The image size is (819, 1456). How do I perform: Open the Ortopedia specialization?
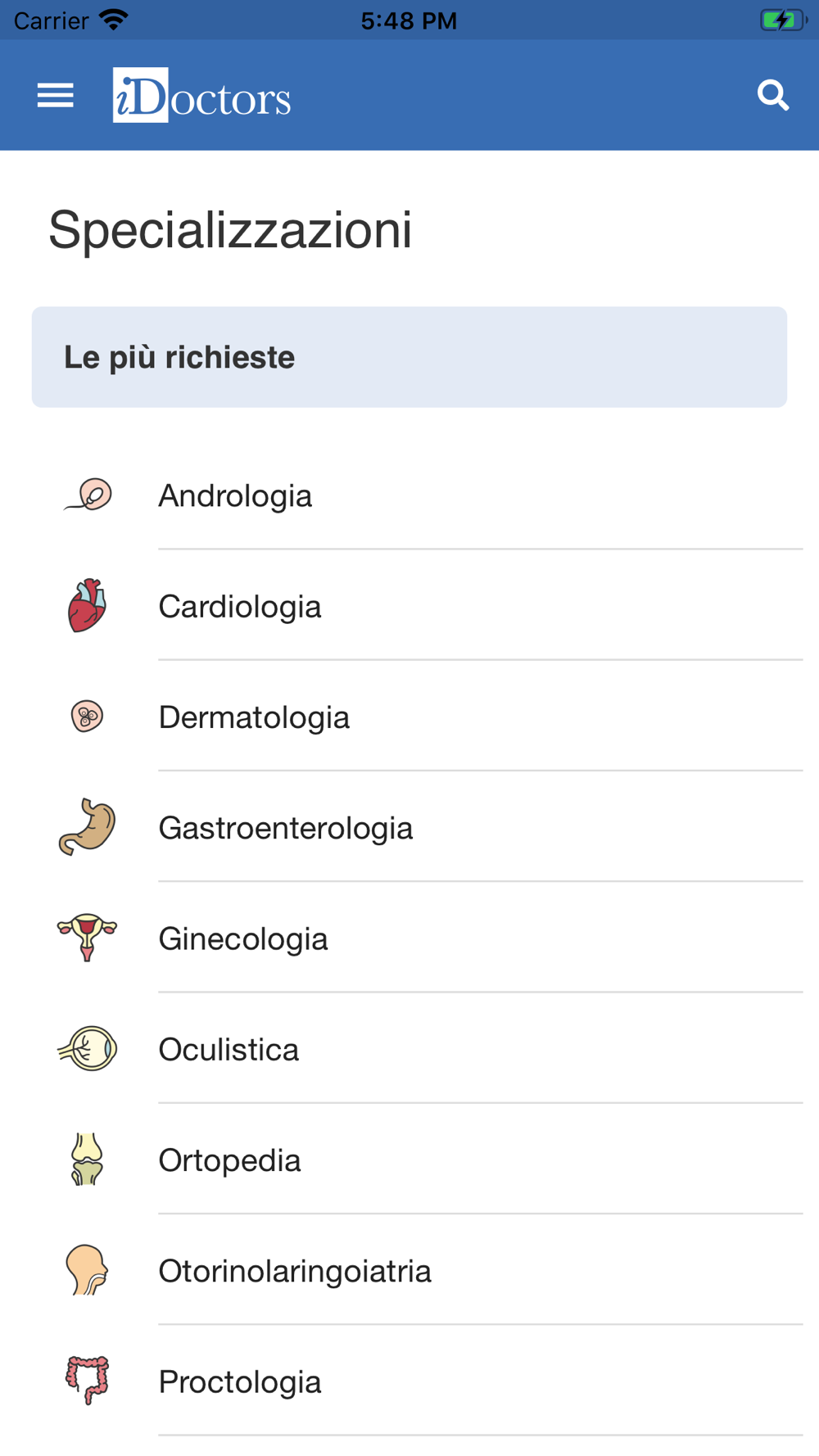tap(409, 1159)
